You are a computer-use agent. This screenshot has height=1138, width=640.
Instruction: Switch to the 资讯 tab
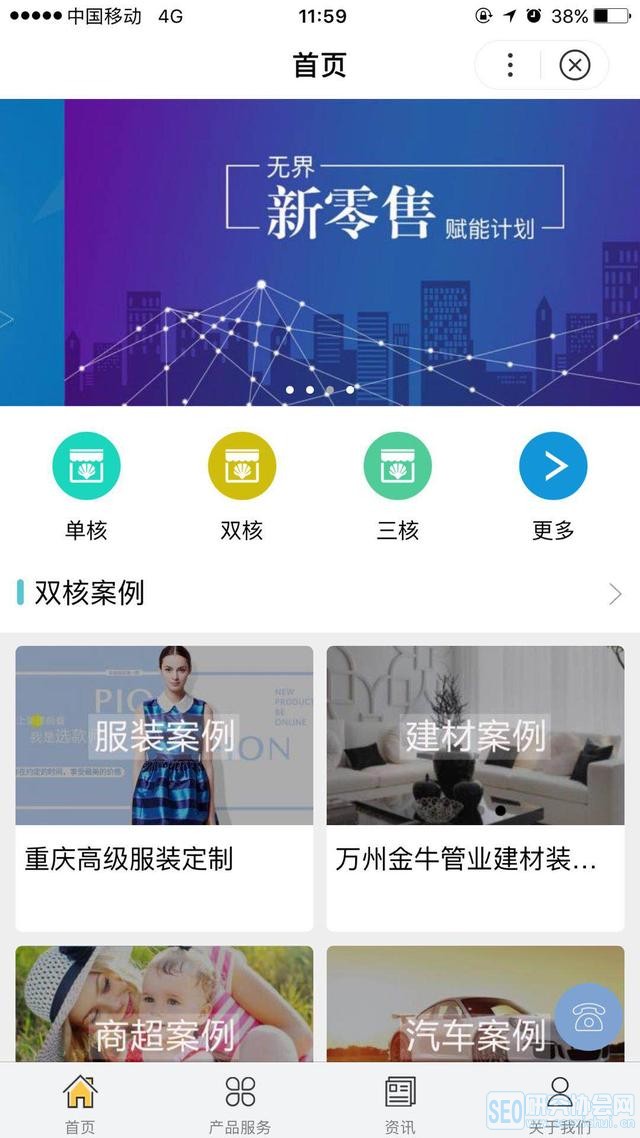tap(400, 1102)
